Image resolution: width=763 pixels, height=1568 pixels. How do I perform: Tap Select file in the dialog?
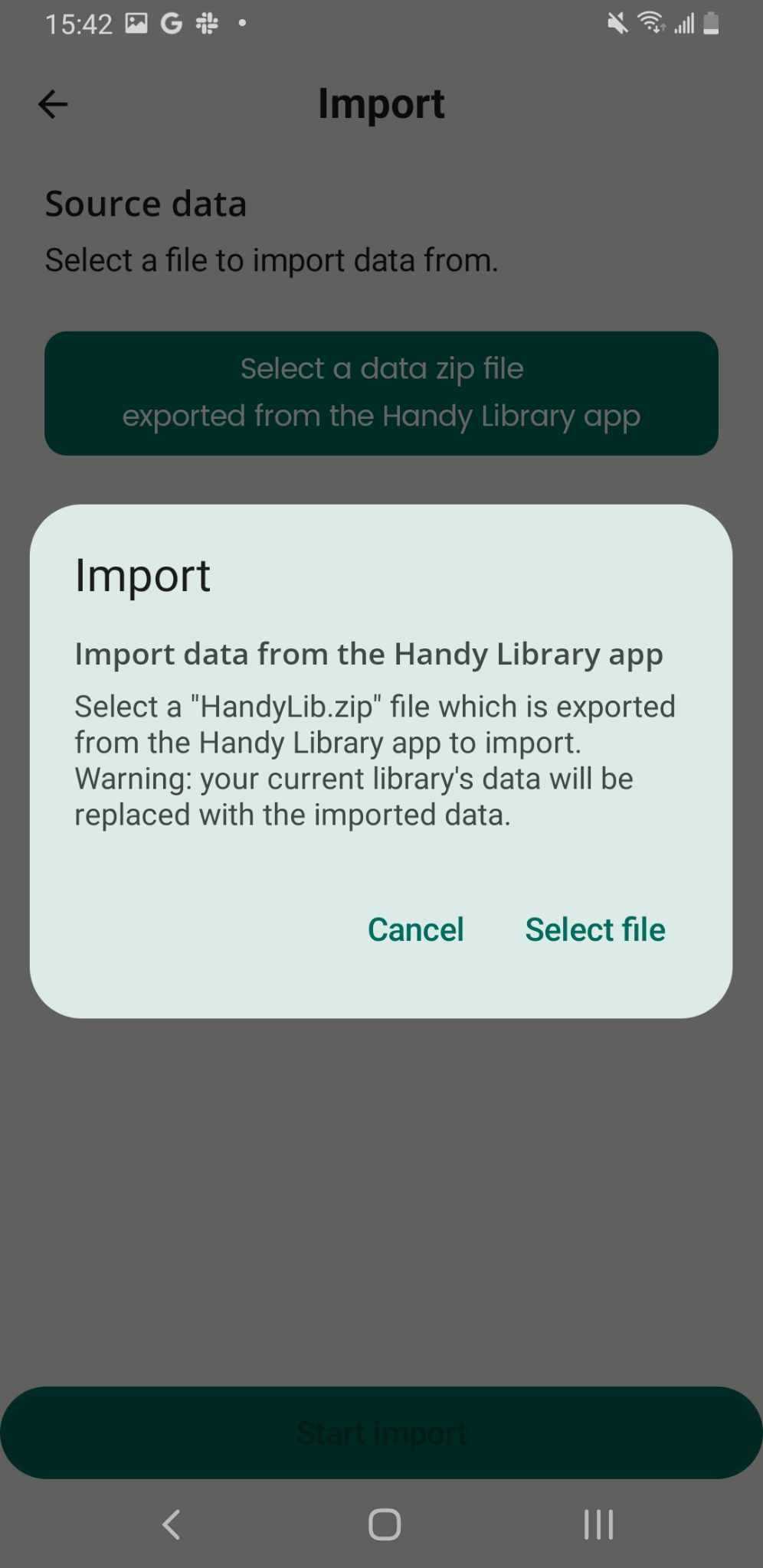point(595,929)
